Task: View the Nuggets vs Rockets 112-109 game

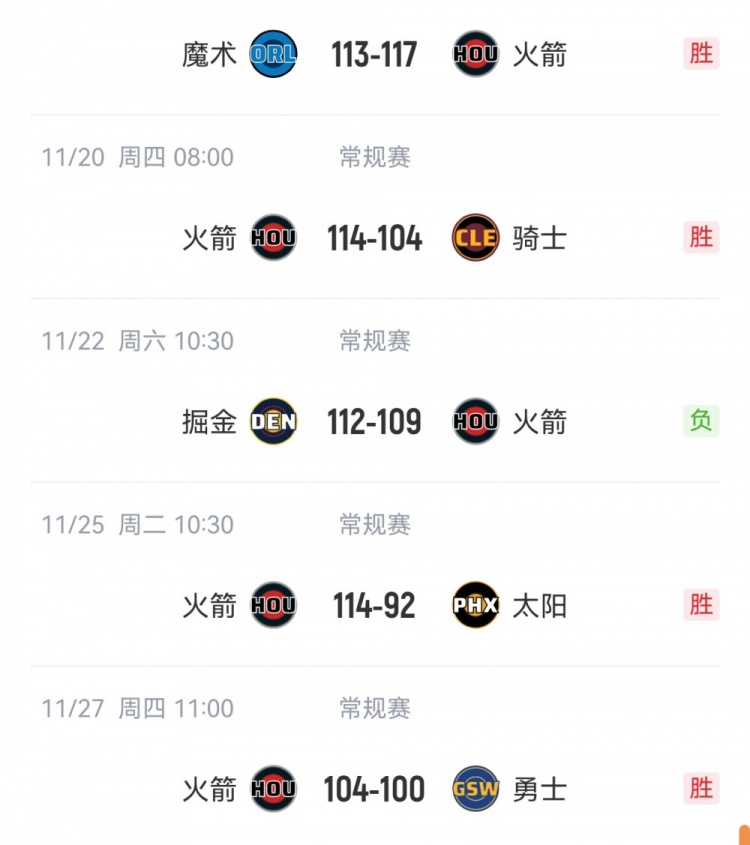Action: (x=374, y=422)
